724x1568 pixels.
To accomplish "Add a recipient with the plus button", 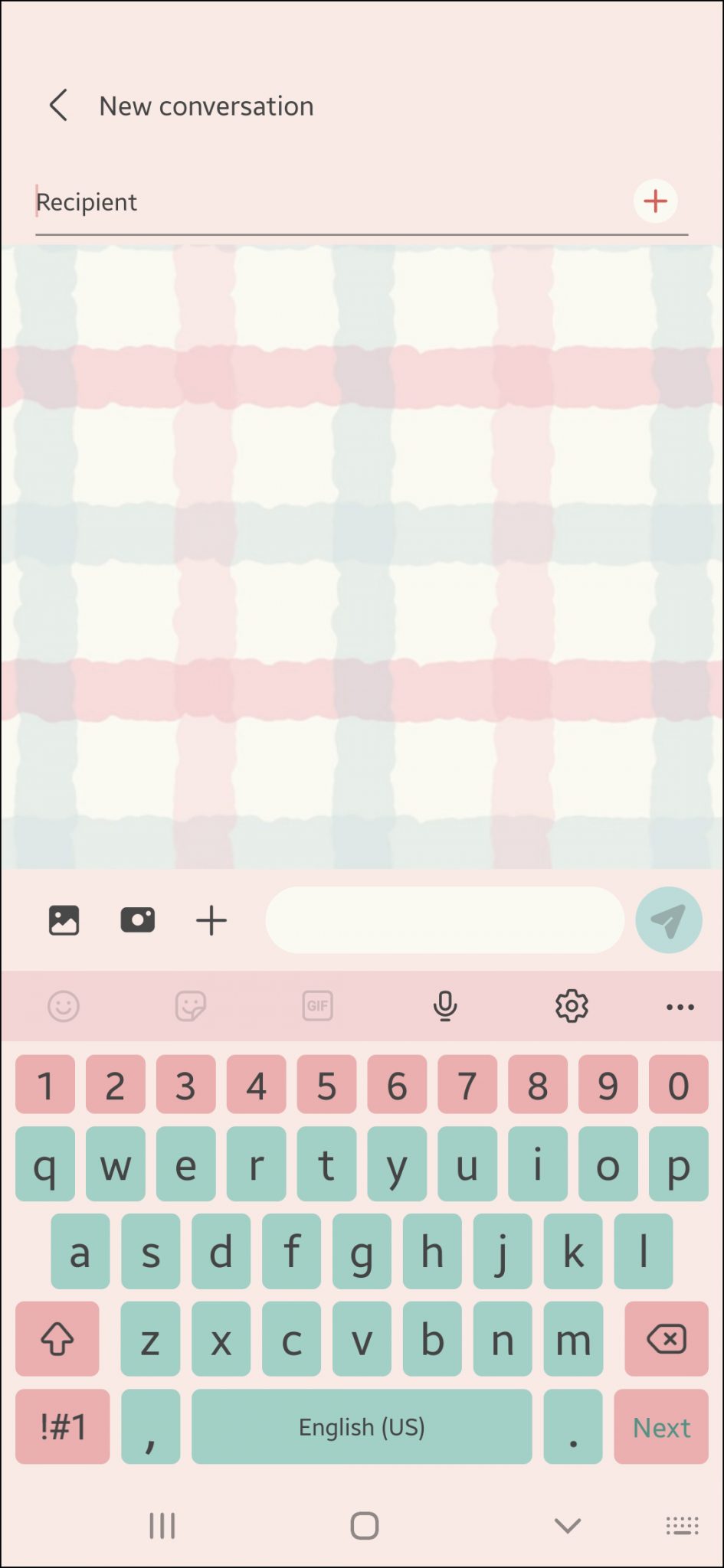I will (x=655, y=201).
